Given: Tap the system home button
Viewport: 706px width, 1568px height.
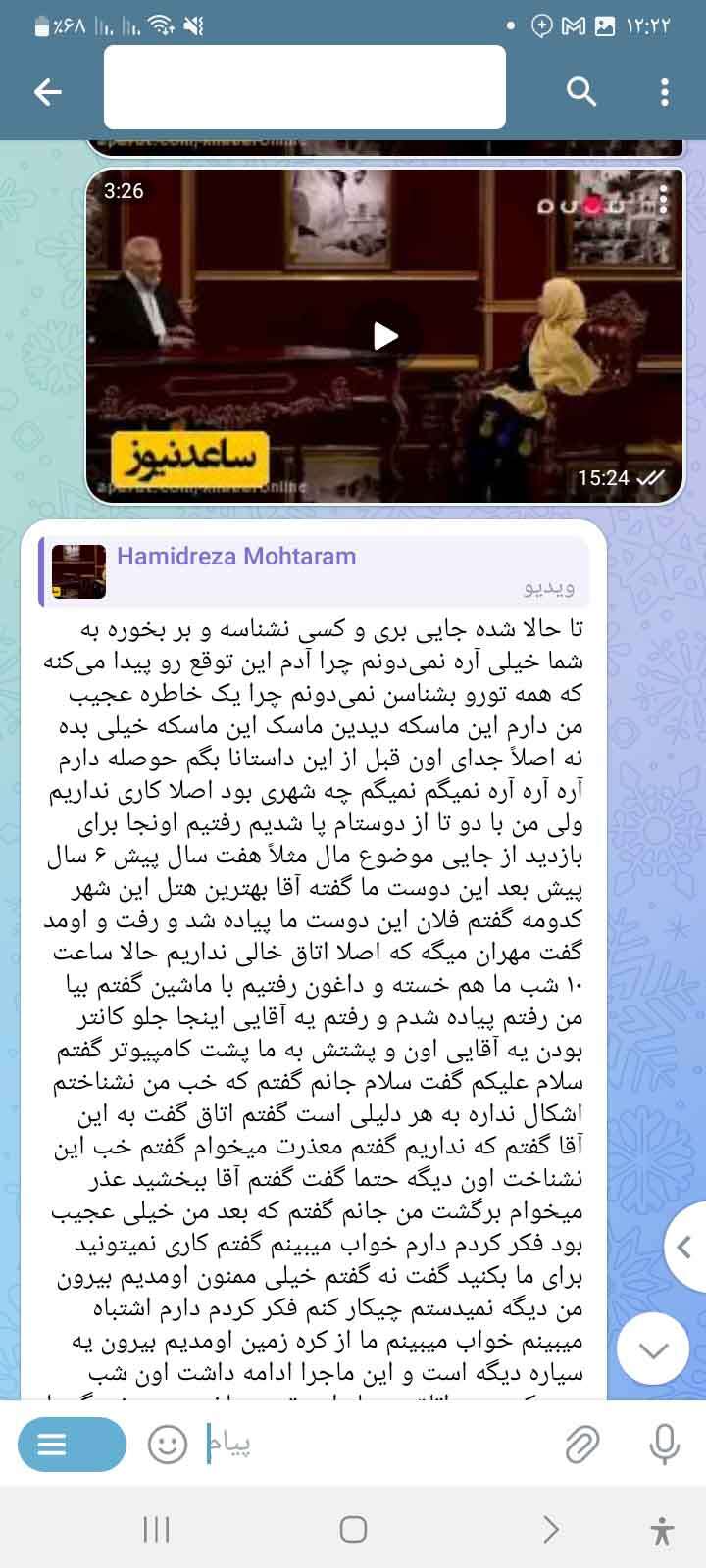Looking at the screenshot, I should pyautogui.click(x=353, y=1529).
